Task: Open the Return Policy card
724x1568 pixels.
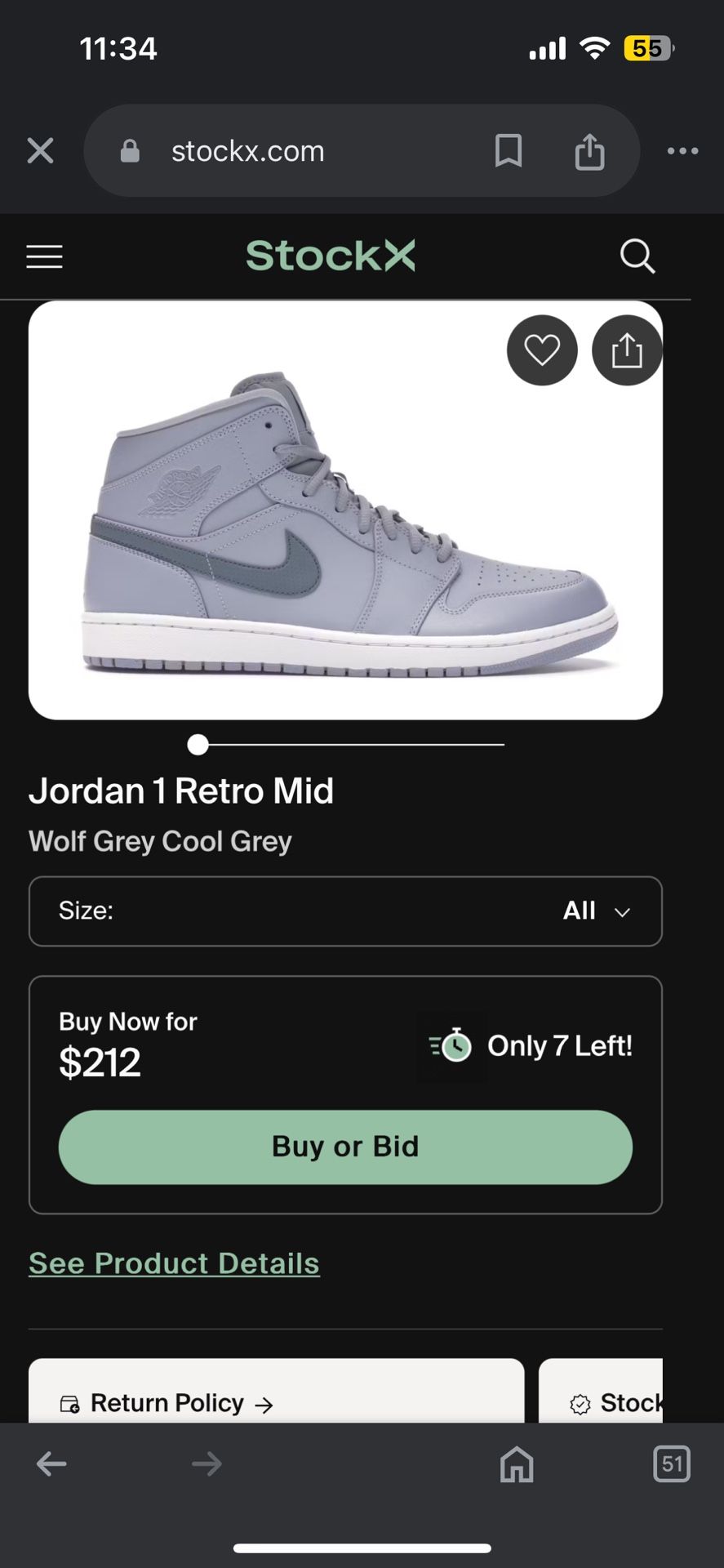Action: click(x=167, y=1403)
